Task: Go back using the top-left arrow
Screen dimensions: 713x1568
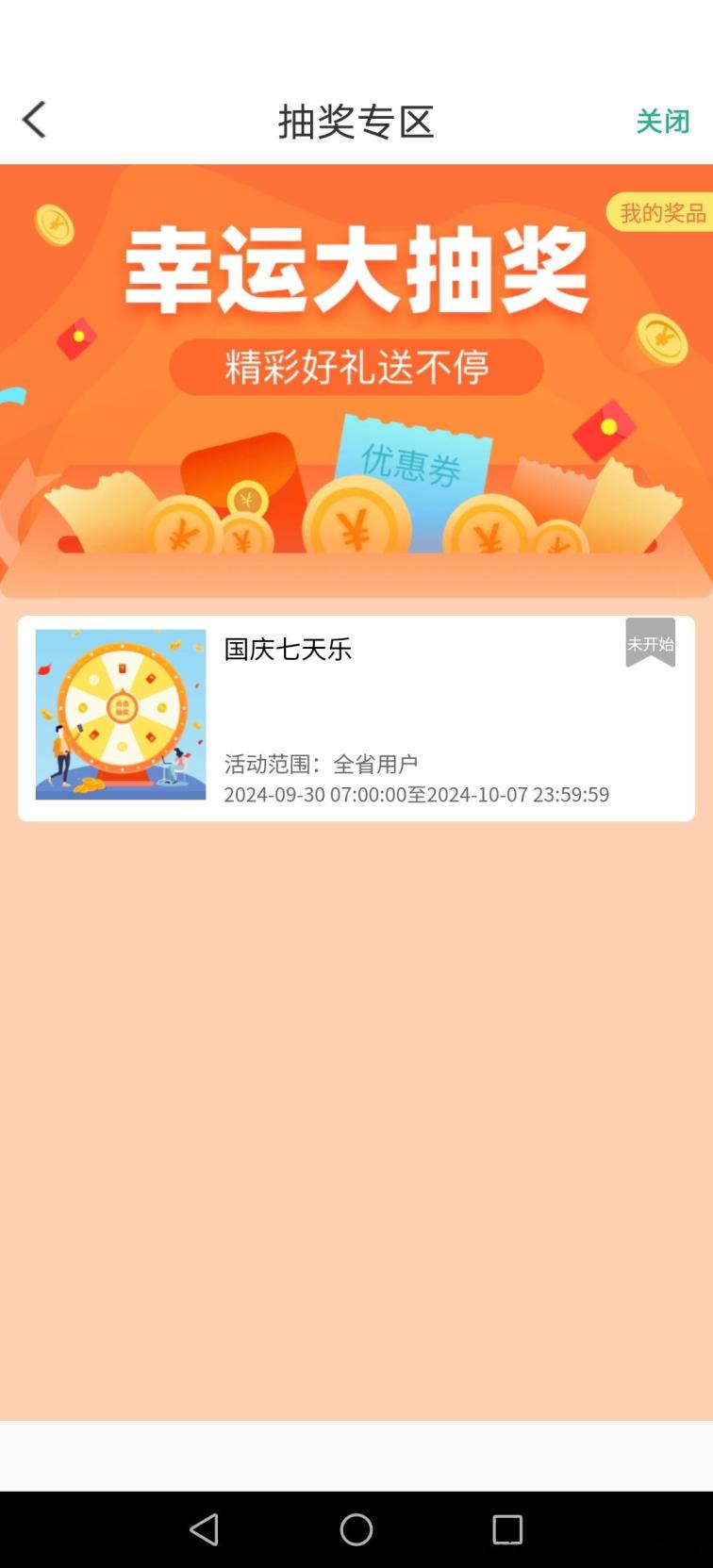Action: pyautogui.click(x=35, y=121)
